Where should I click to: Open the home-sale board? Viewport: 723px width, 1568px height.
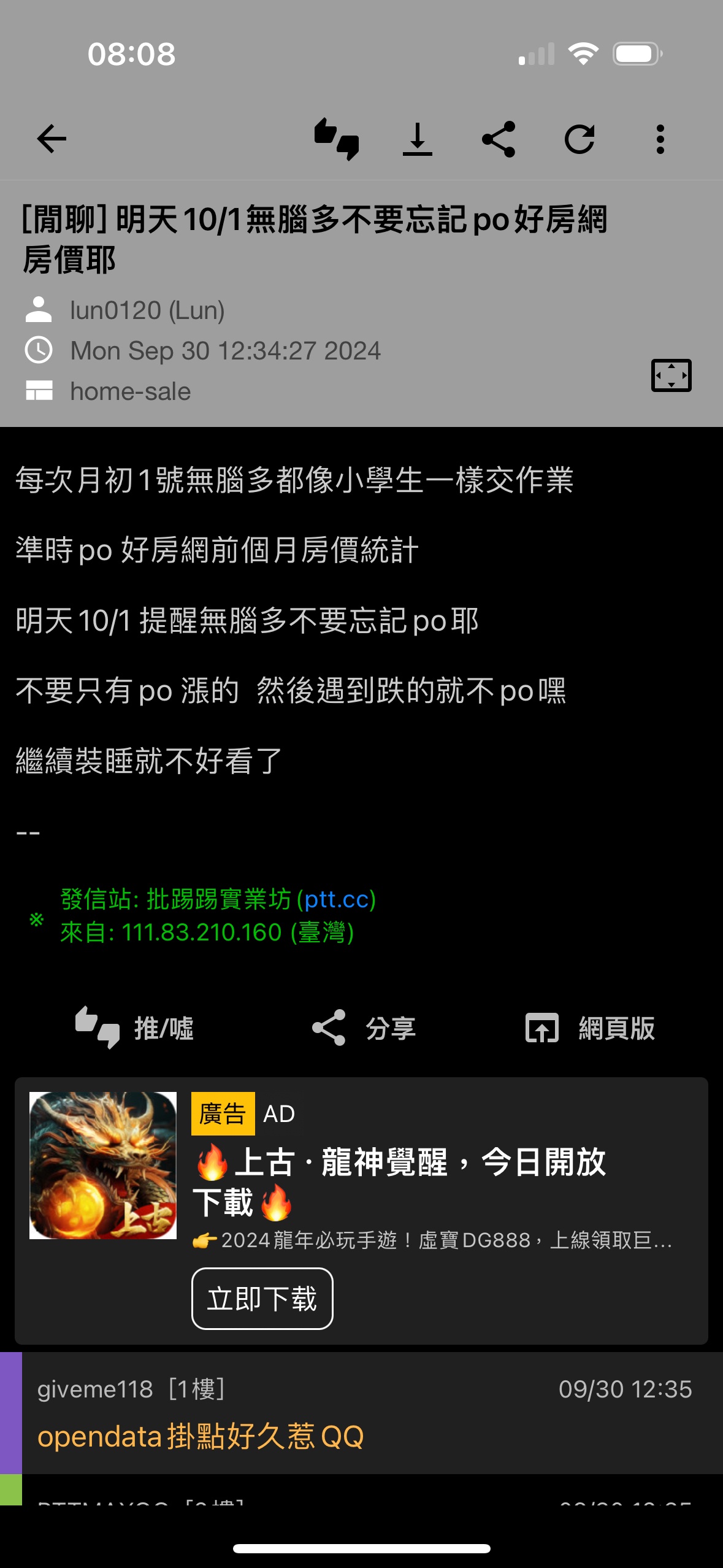(x=130, y=391)
